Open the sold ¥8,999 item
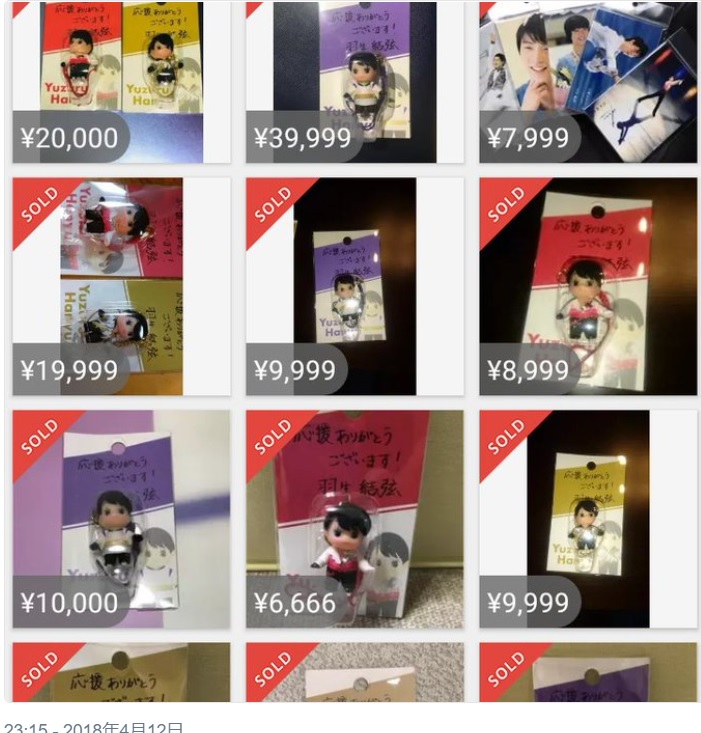This screenshot has width=701, height=733. pyautogui.click(x=588, y=286)
